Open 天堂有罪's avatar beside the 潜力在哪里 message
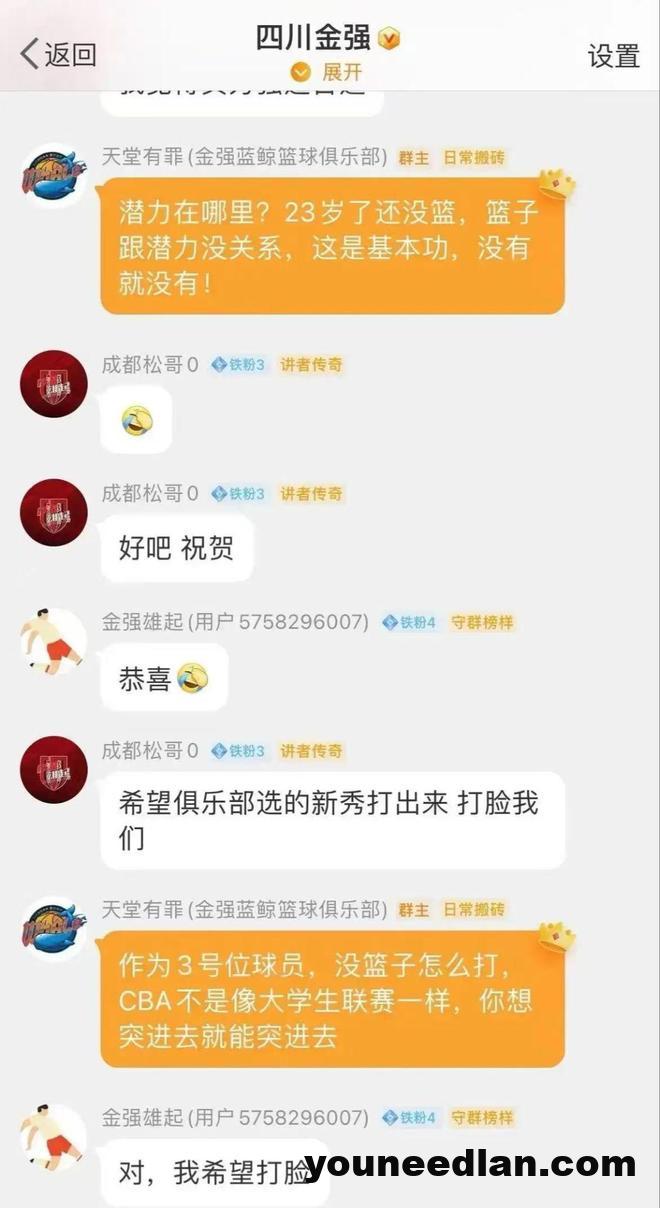660x1208 pixels. (x=54, y=176)
